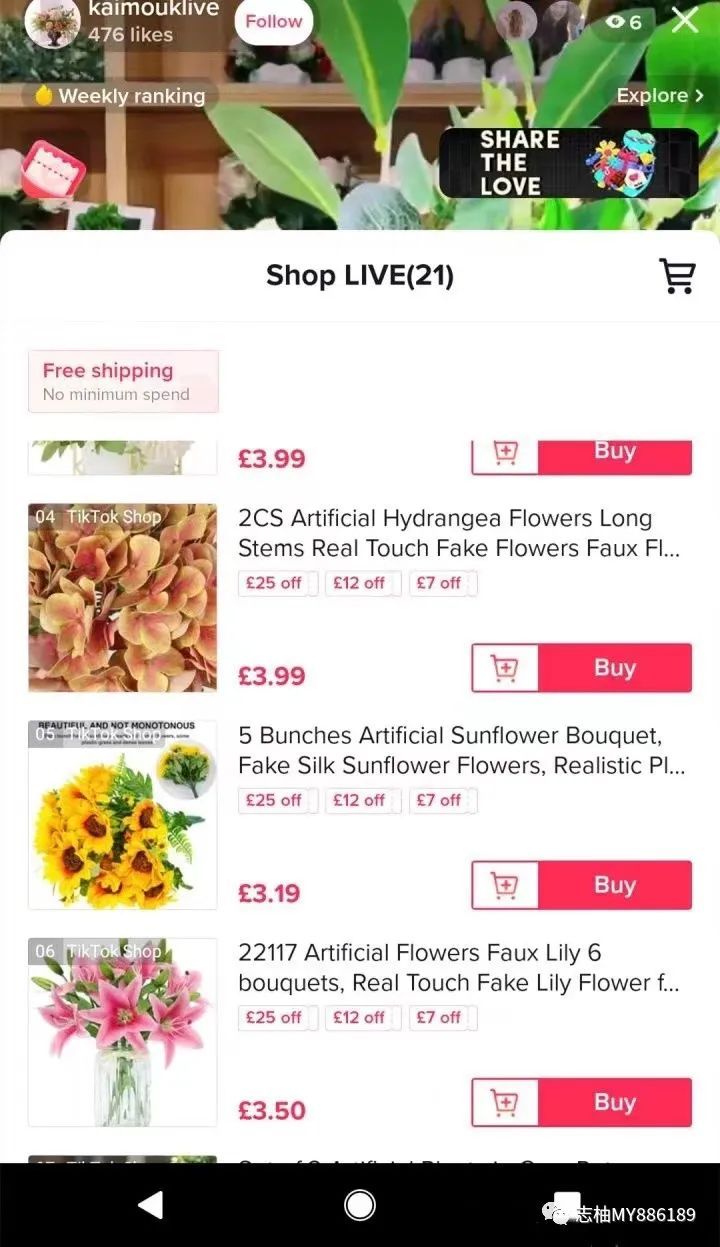The width and height of the screenshot is (720, 1247).
Task: Open the Explore link
Action: 659,96
